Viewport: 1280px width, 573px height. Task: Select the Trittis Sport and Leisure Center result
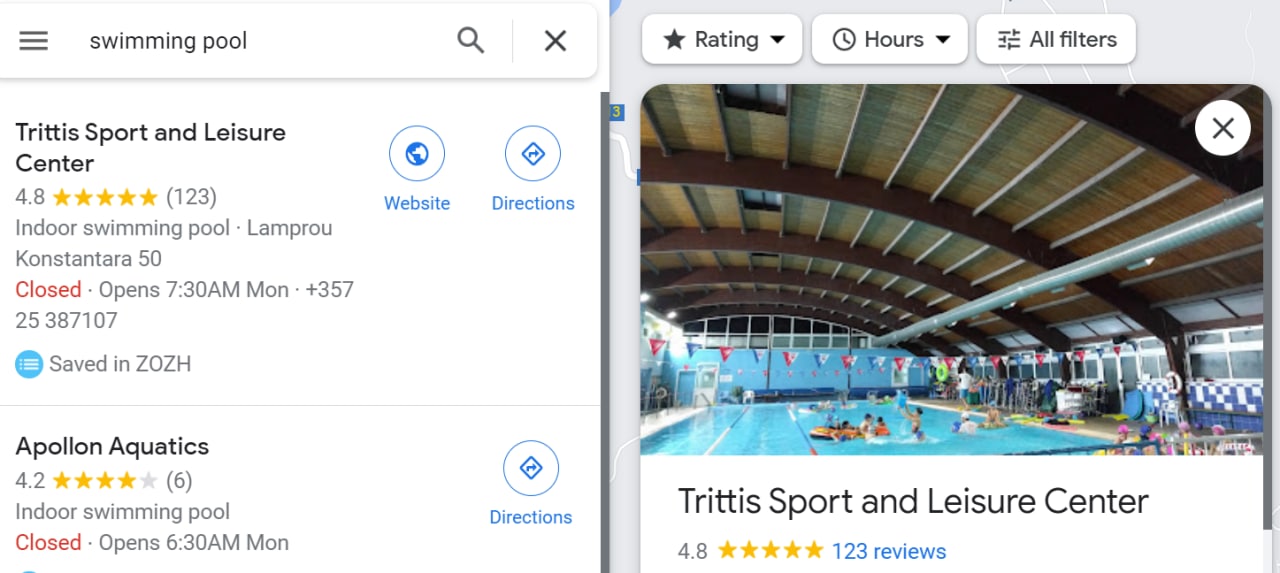coord(150,147)
